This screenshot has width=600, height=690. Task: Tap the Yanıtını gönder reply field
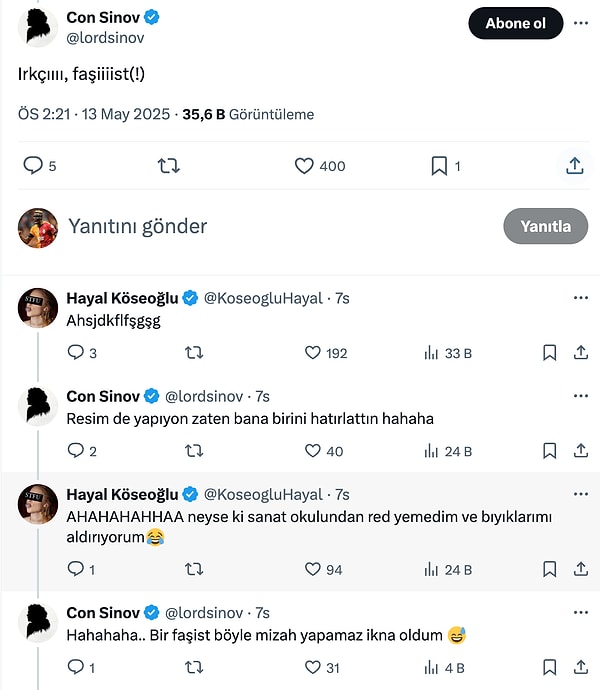tap(250, 226)
